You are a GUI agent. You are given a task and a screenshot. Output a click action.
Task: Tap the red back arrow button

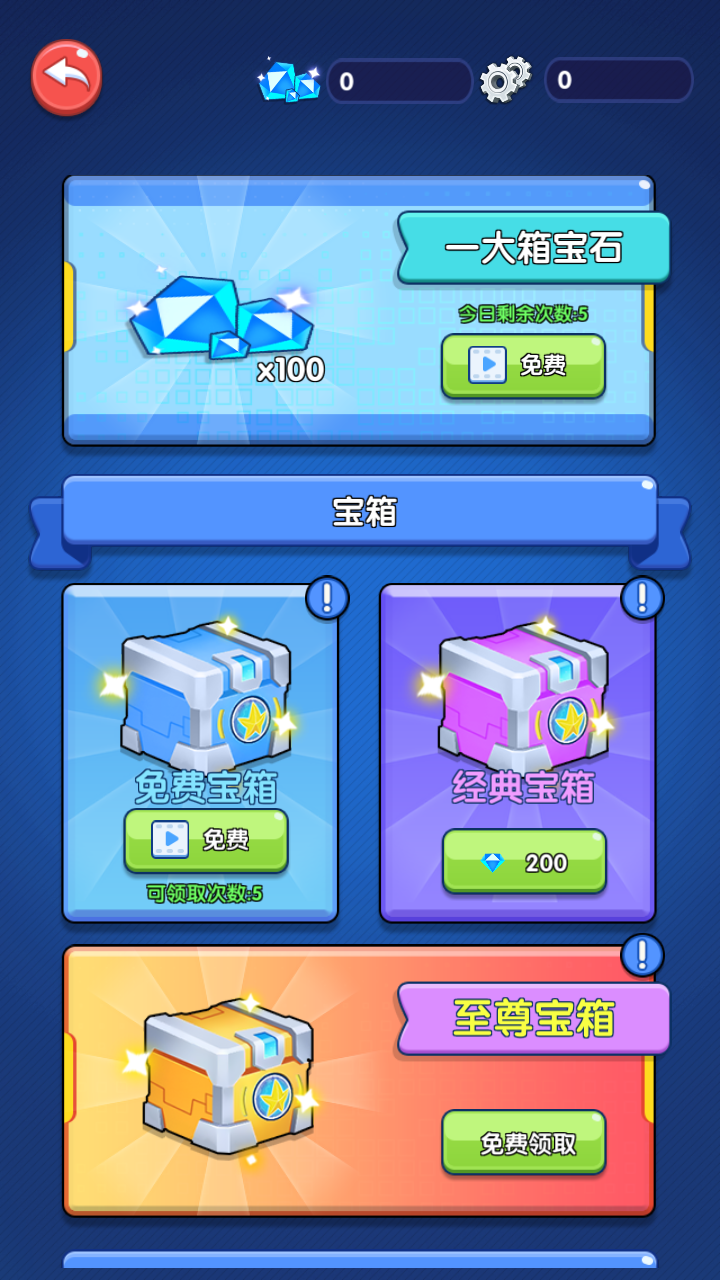pos(66,76)
